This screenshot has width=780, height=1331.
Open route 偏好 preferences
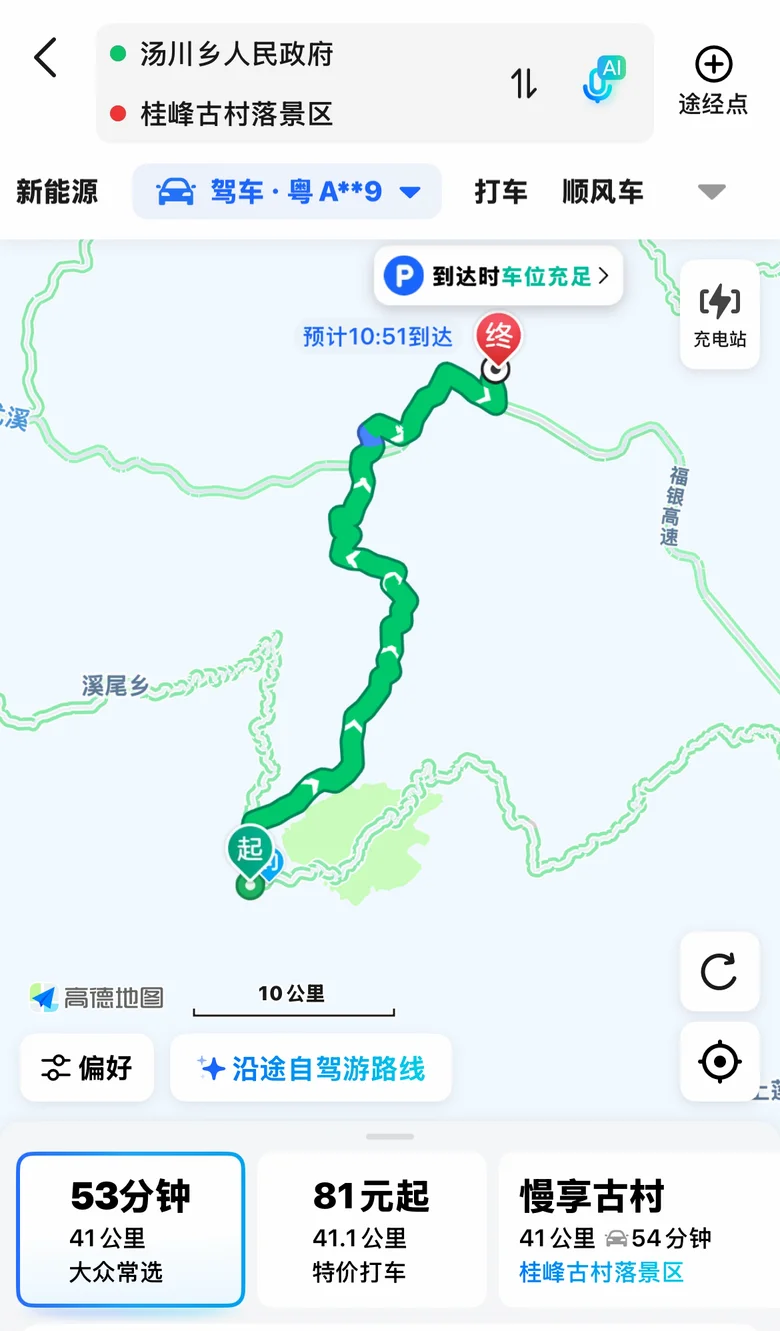[x=87, y=1068]
